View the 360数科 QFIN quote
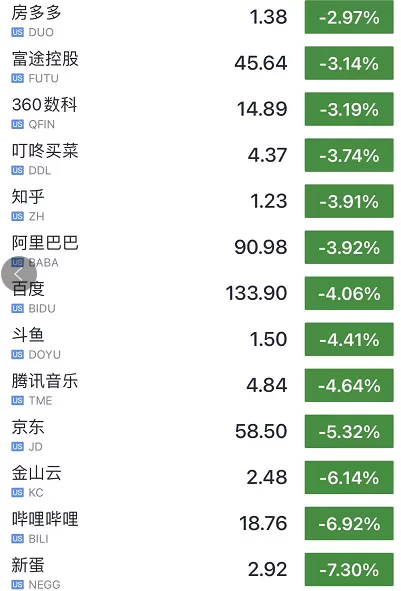 (200, 109)
